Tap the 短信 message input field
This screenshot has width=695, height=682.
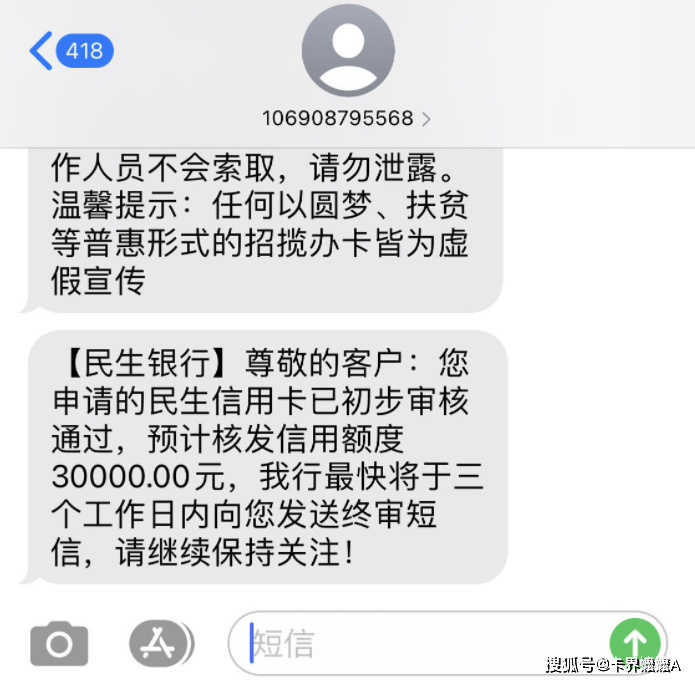pos(420,643)
